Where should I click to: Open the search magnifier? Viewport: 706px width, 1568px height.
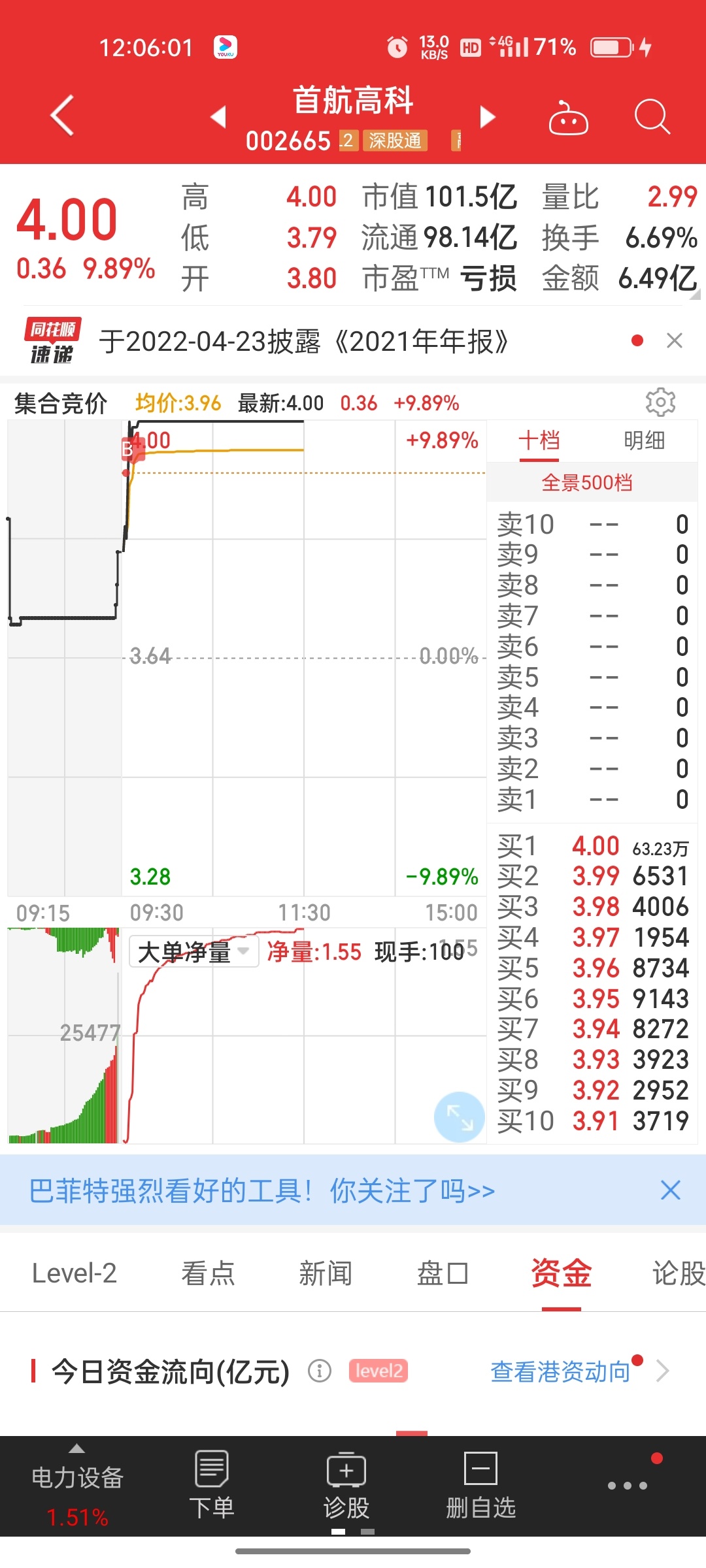point(652,117)
